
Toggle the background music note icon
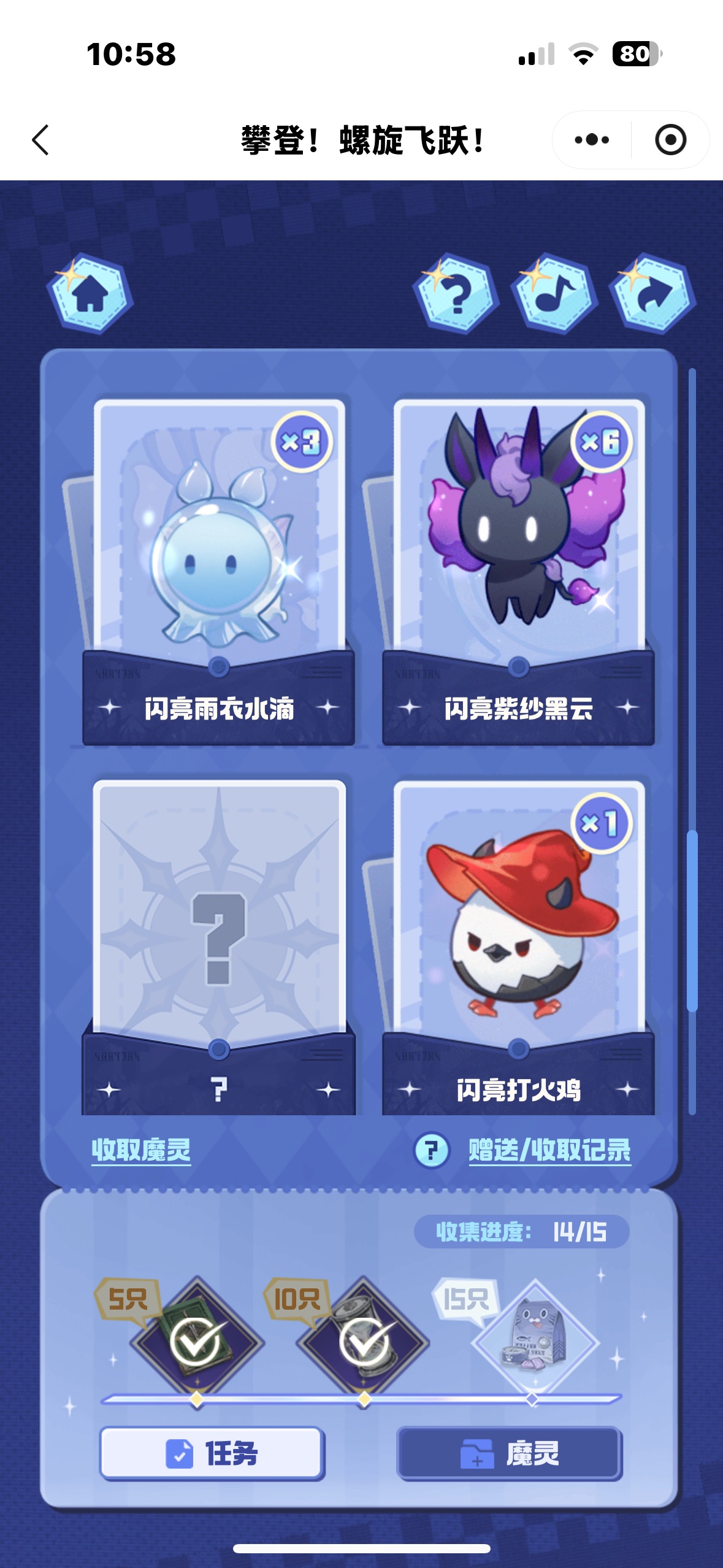(554, 294)
